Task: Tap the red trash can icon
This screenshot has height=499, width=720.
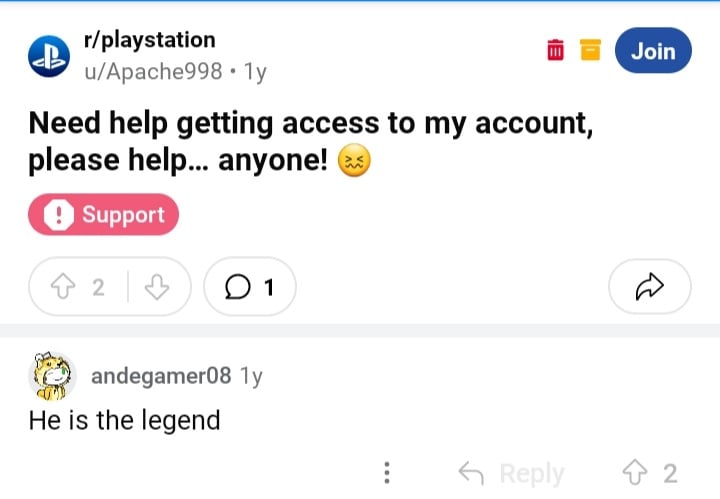Action: click(556, 49)
